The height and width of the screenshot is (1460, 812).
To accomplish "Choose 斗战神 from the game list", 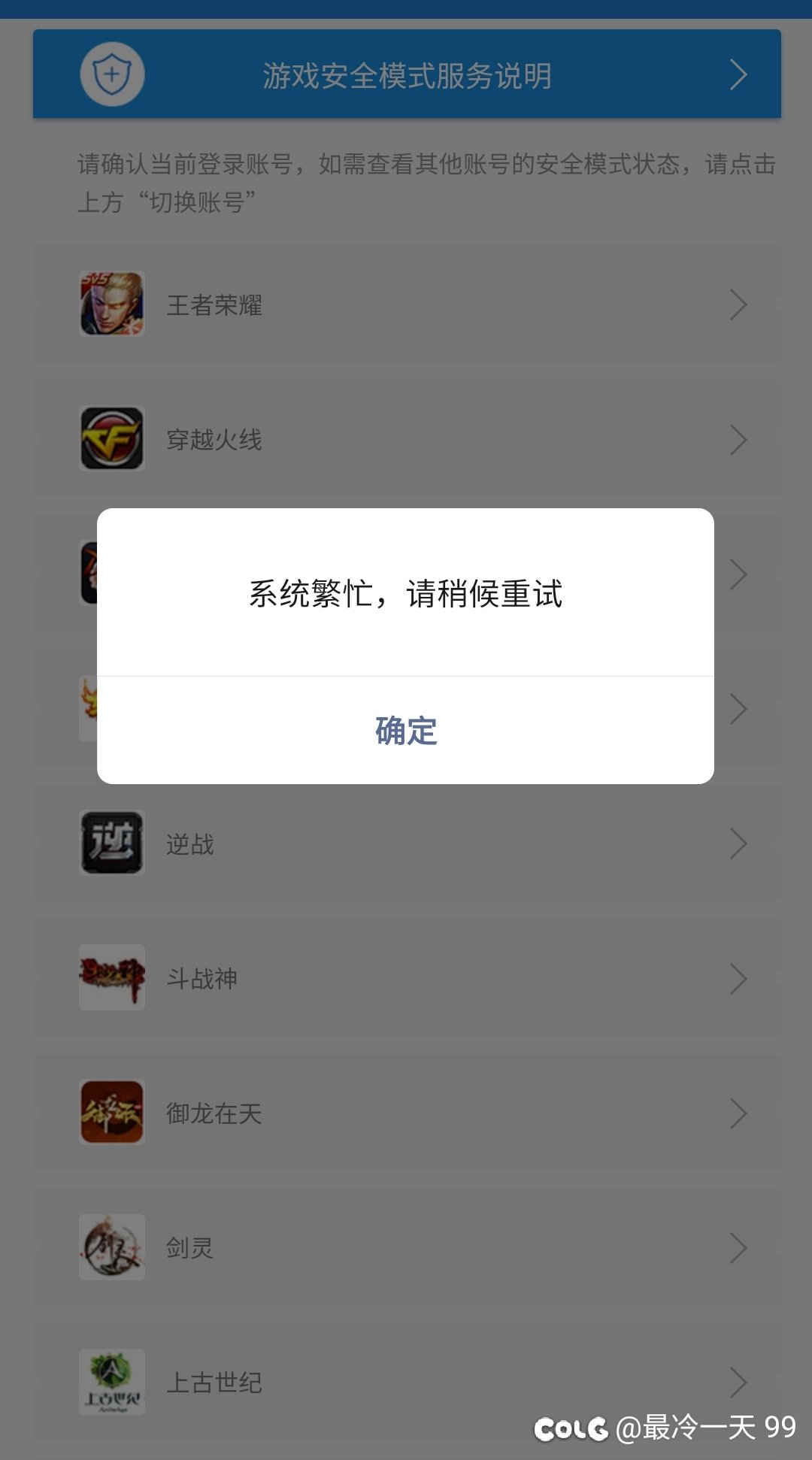I will [x=407, y=978].
